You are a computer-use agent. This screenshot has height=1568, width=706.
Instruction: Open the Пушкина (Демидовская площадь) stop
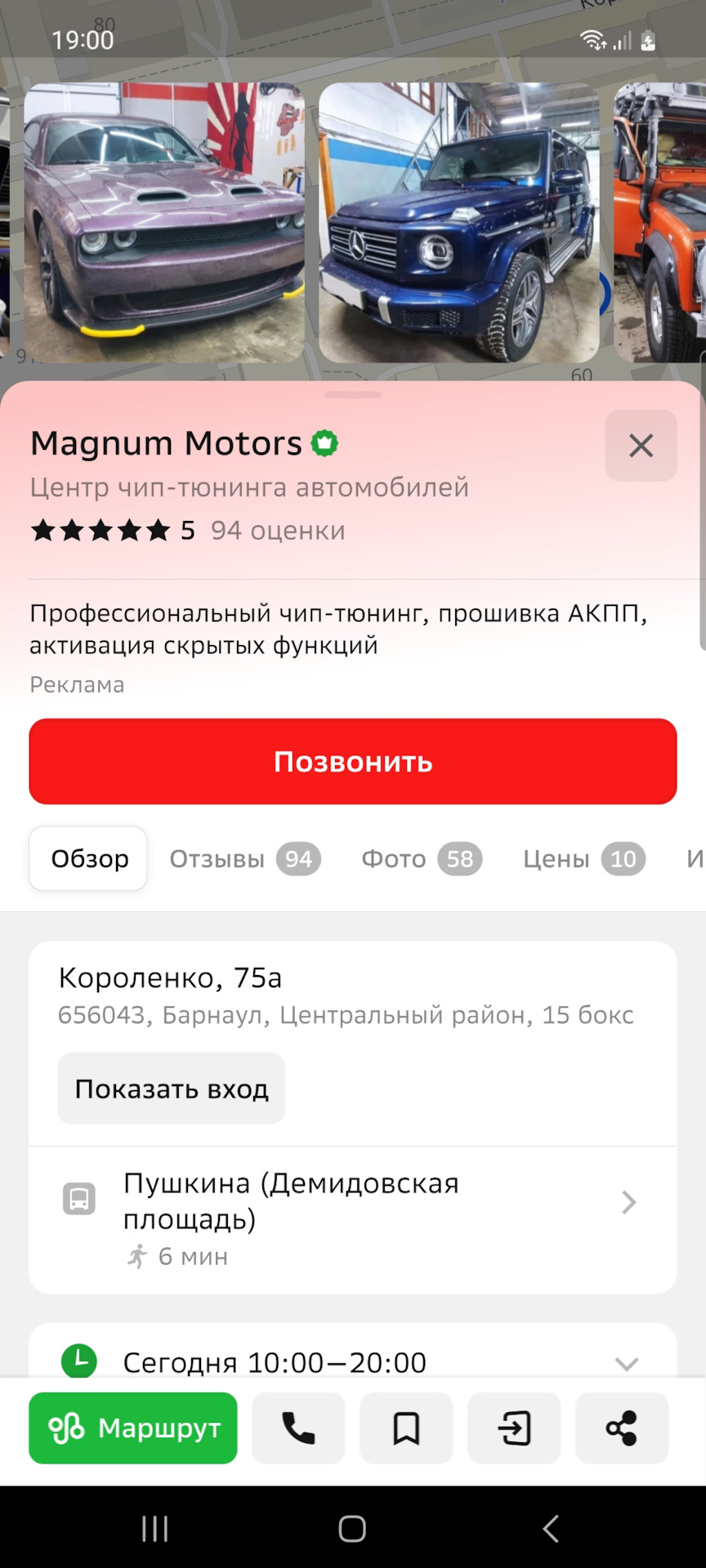click(353, 1218)
